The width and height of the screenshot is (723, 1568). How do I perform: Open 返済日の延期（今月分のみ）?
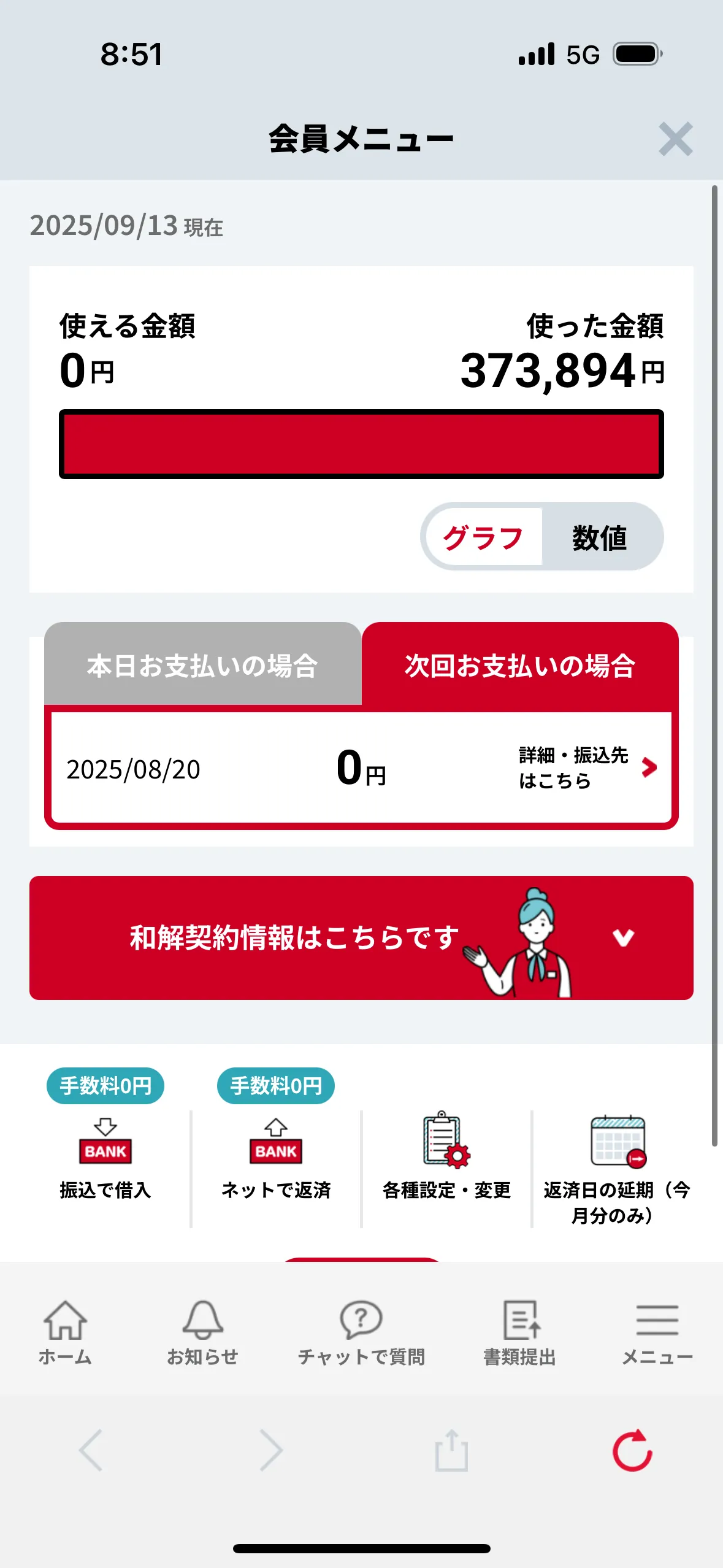tap(617, 1169)
